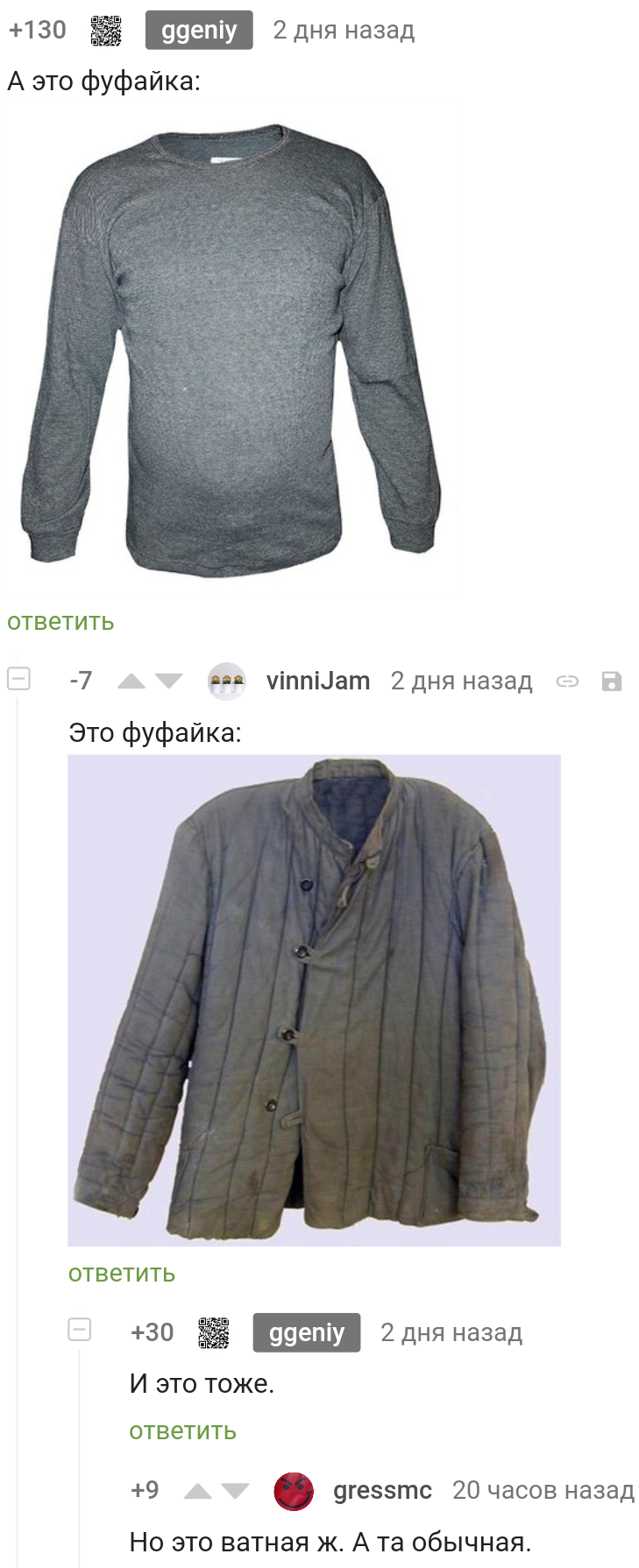The image size is (639, 1568).
Task: Downvote vinniJam's comment
Action: [x=167, y=681]
